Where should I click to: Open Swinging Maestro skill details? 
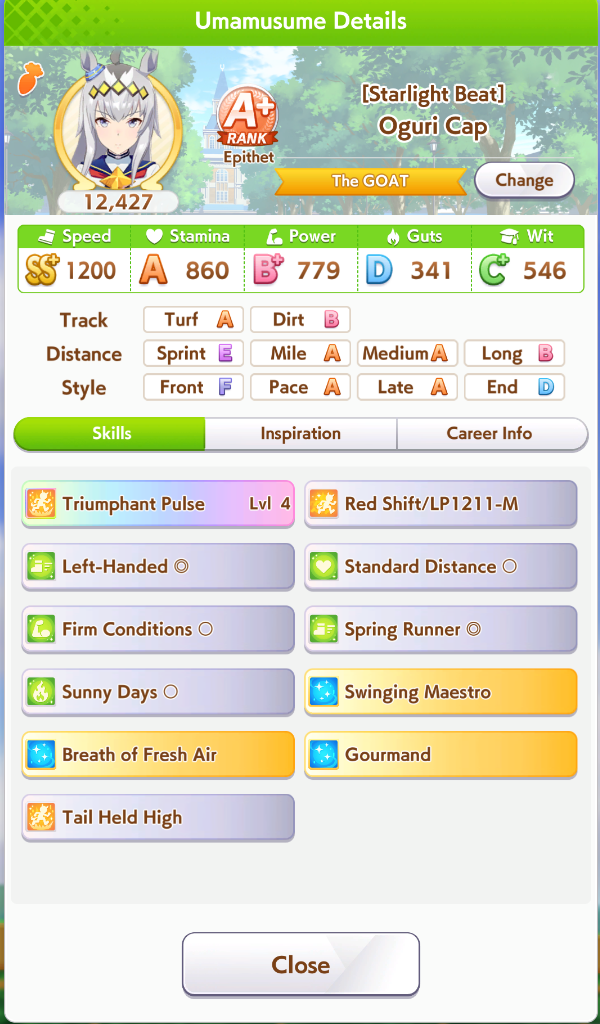pyautogui.click(x=441, y=693)
